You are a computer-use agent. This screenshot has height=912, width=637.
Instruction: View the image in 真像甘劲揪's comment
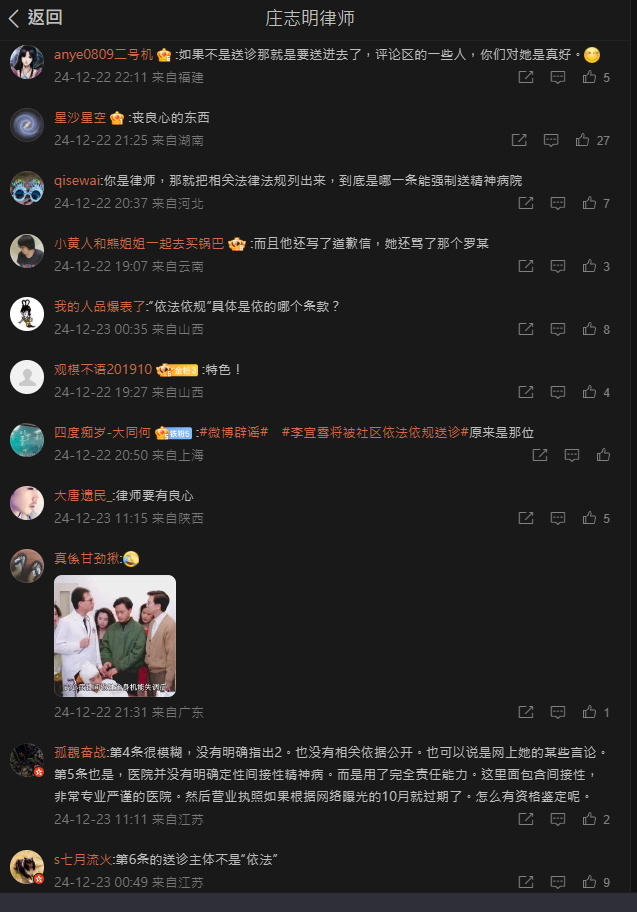(x=115, y=636)
